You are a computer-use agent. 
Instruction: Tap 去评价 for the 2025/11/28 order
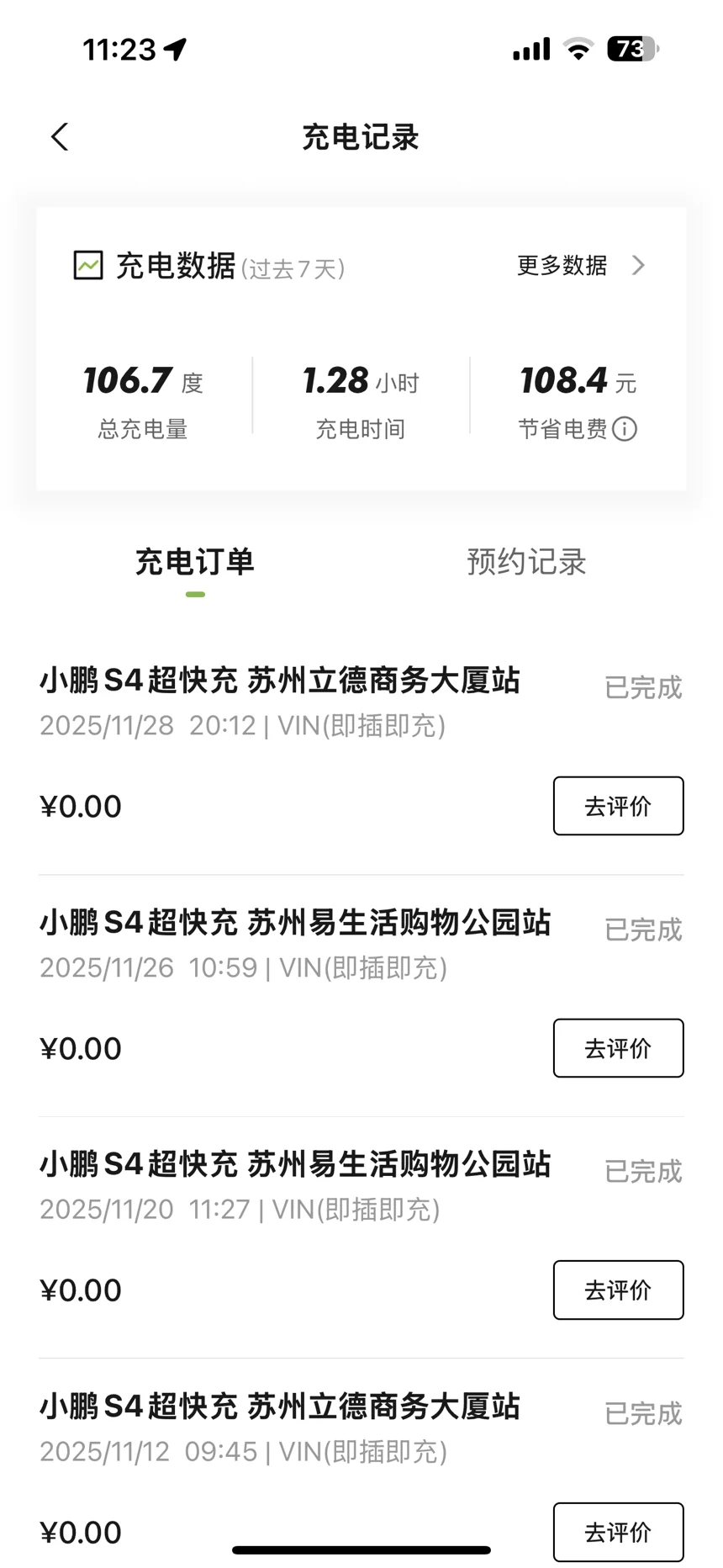pyautogui.click(x=618, y=806)
